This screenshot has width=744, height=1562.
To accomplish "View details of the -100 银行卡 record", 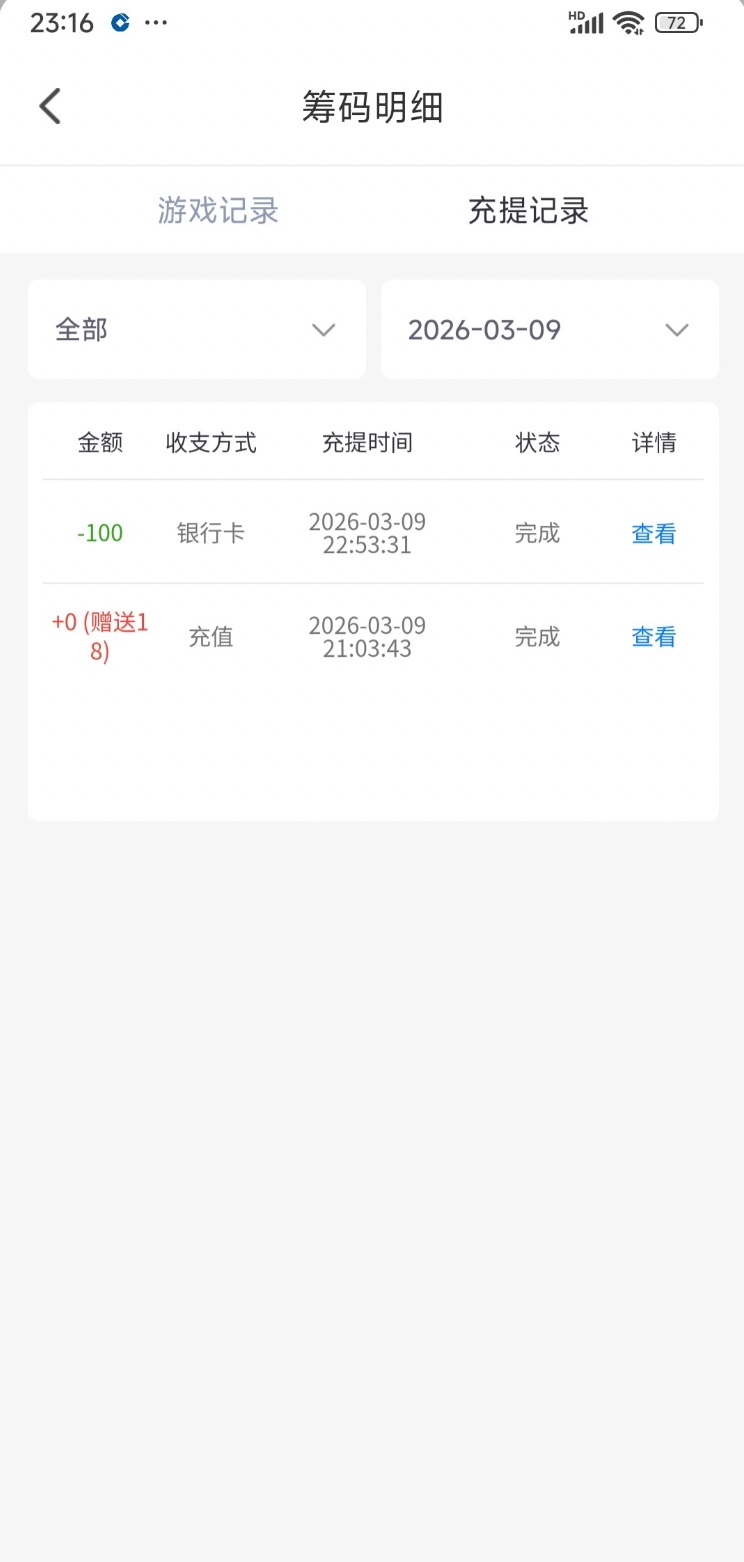I will (x=653, y=534).
